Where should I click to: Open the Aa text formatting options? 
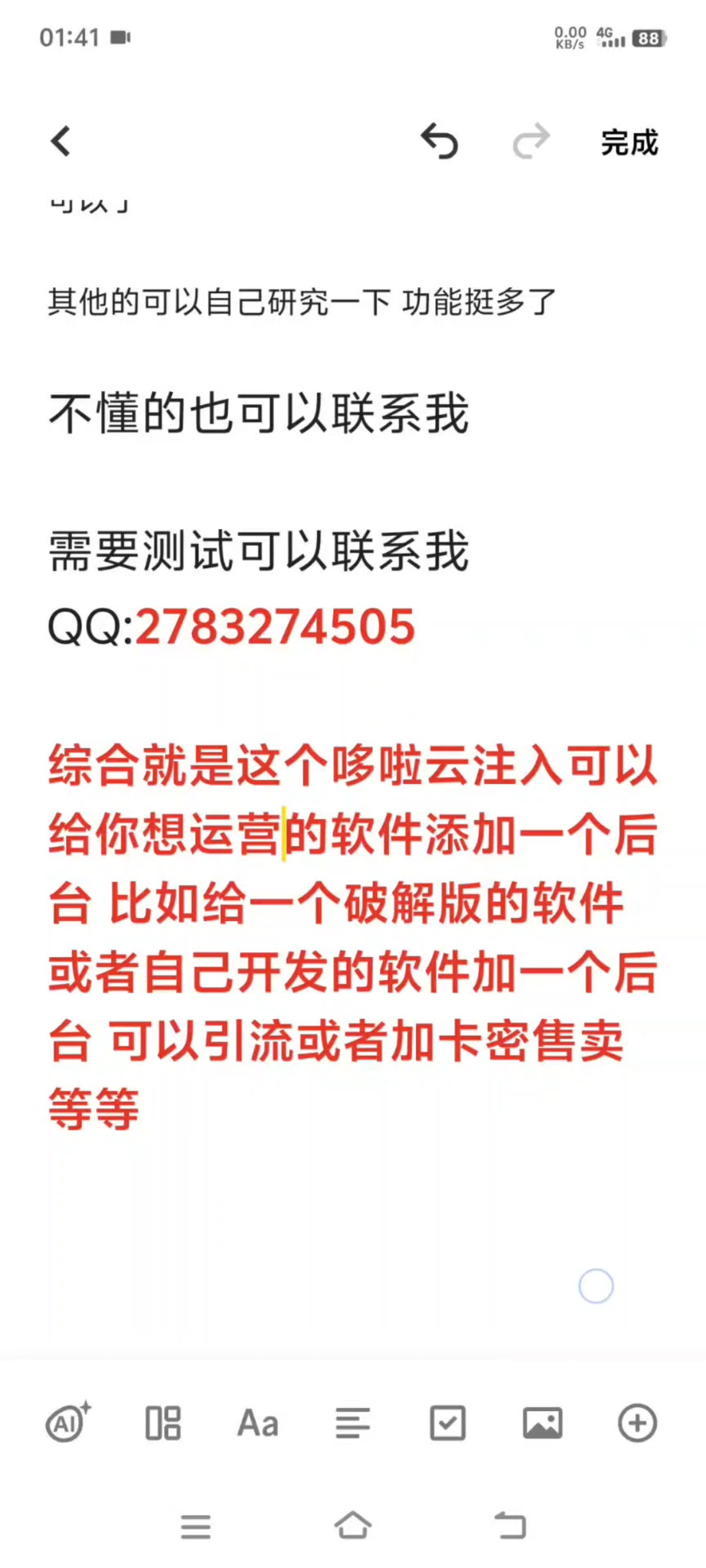coord(258,1423)
